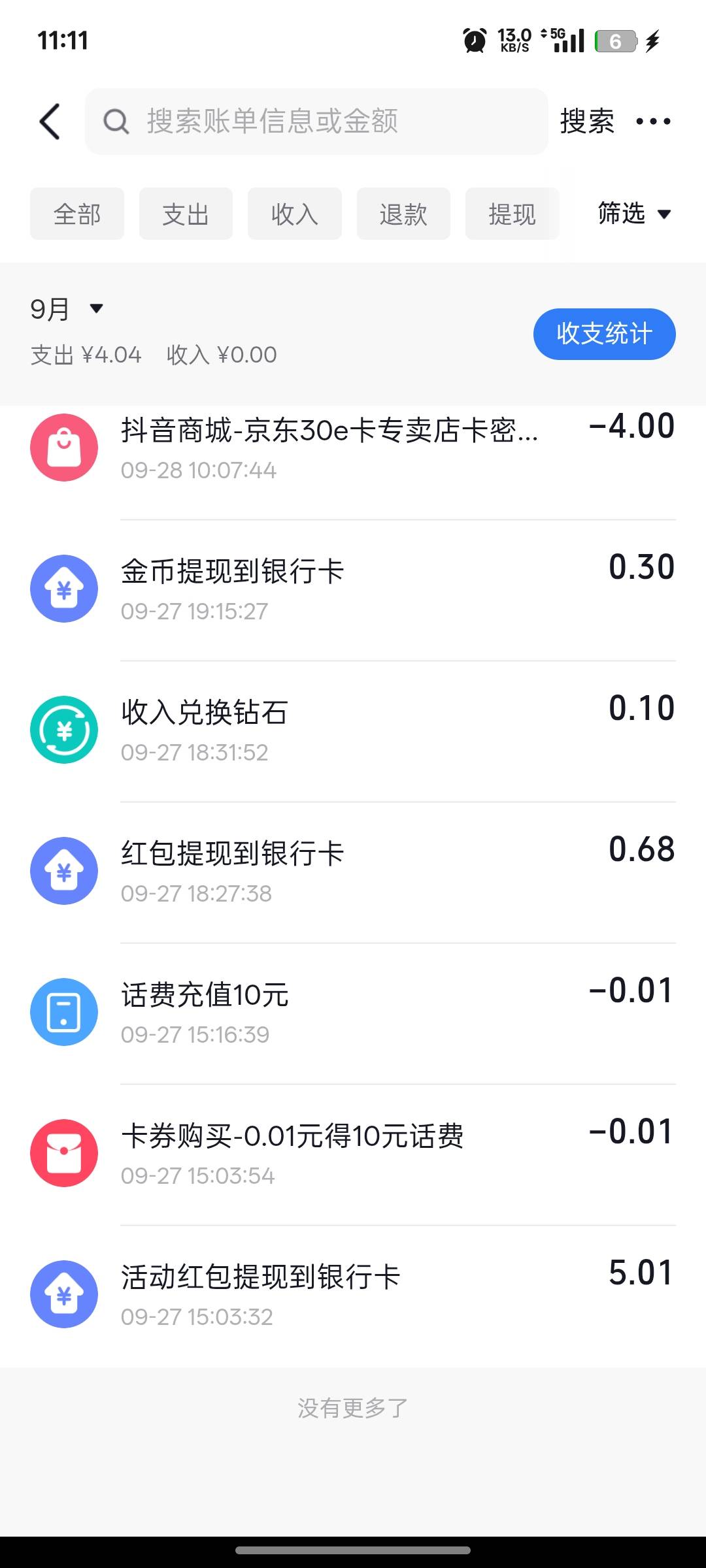Open the 金币提现到银行卡 record
This screenshot has height=1568, width=706.
(353, 590)
